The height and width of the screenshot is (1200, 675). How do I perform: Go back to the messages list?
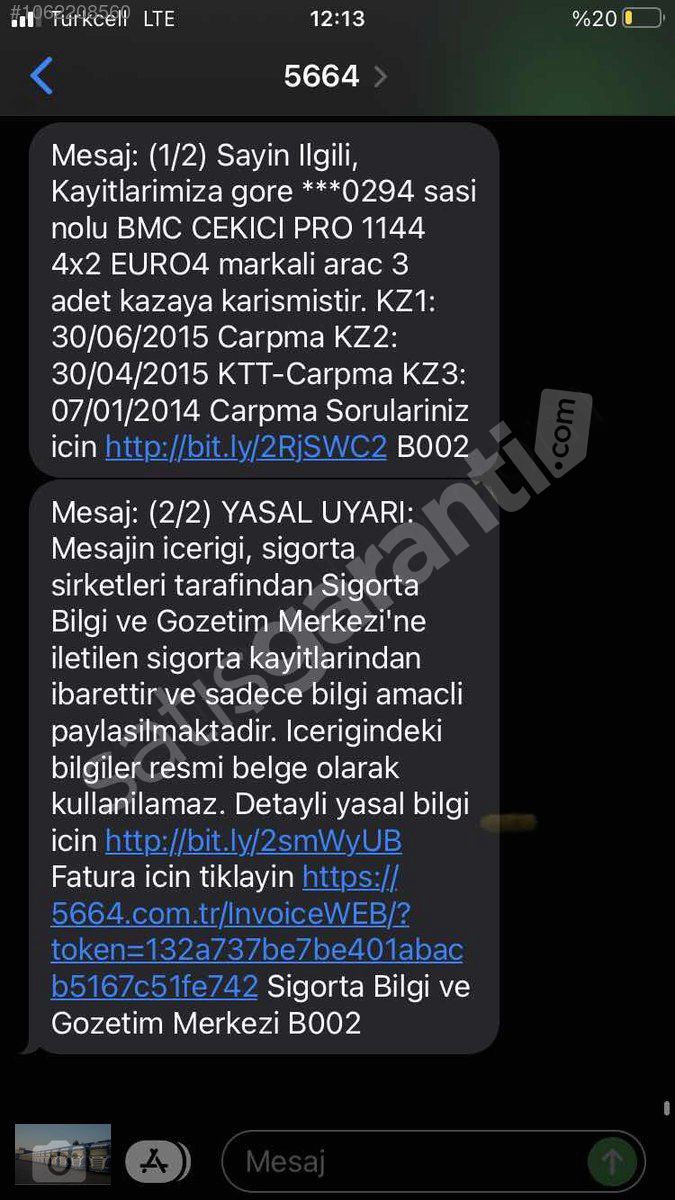click(x=41, y=76)
